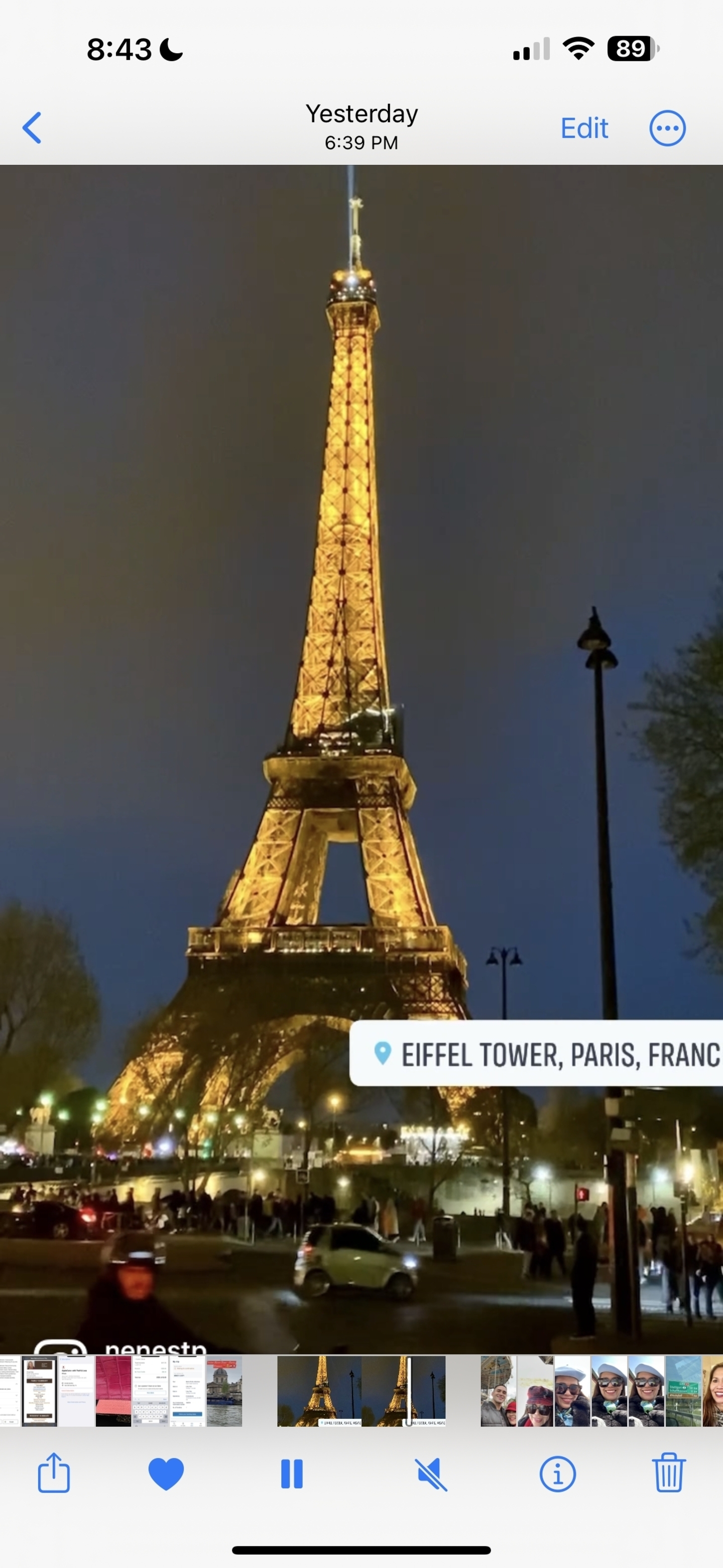Image resolution: width=723 pixels, height=1568 pixels.
Task: Share this Eiffel Tower video
Action: [x=54, y=1474]
